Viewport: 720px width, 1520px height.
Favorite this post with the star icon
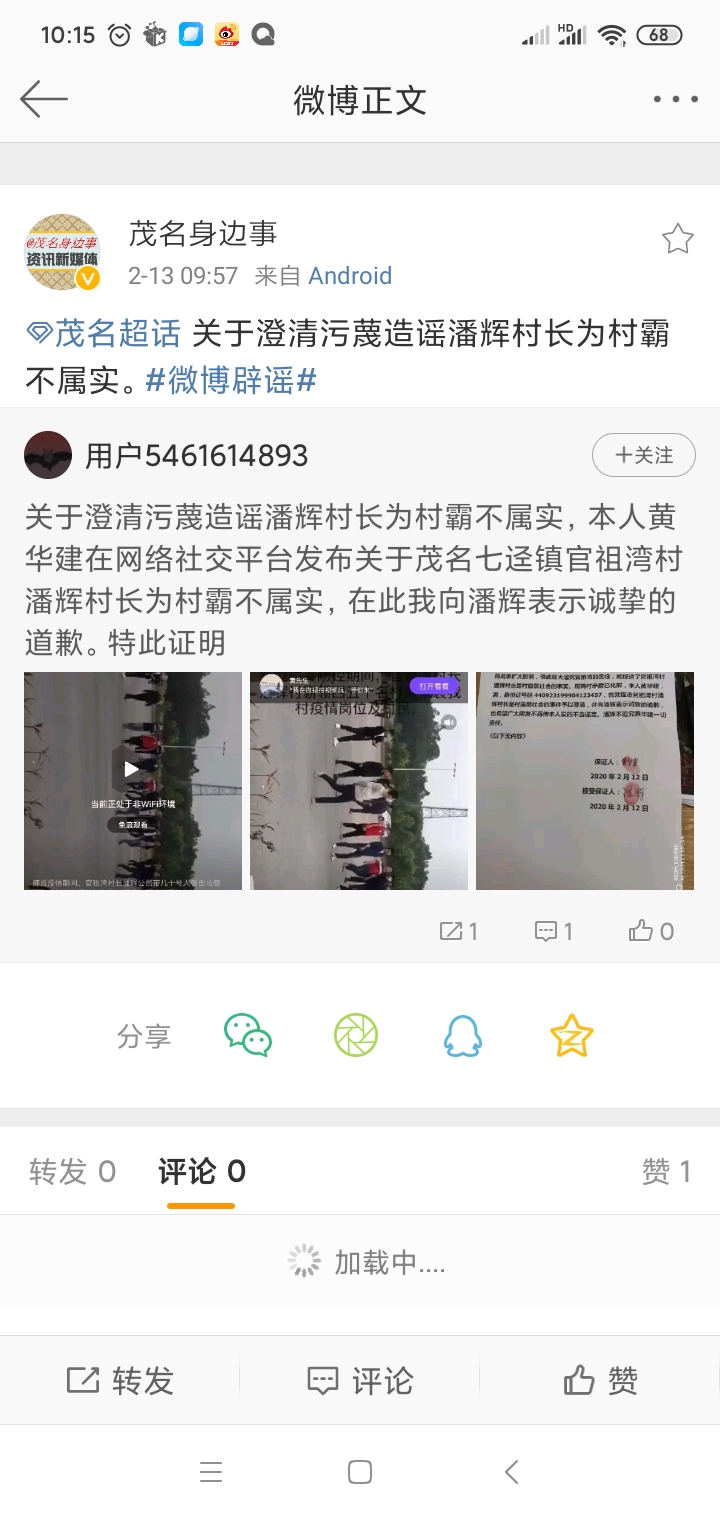(x=677, y=239)
